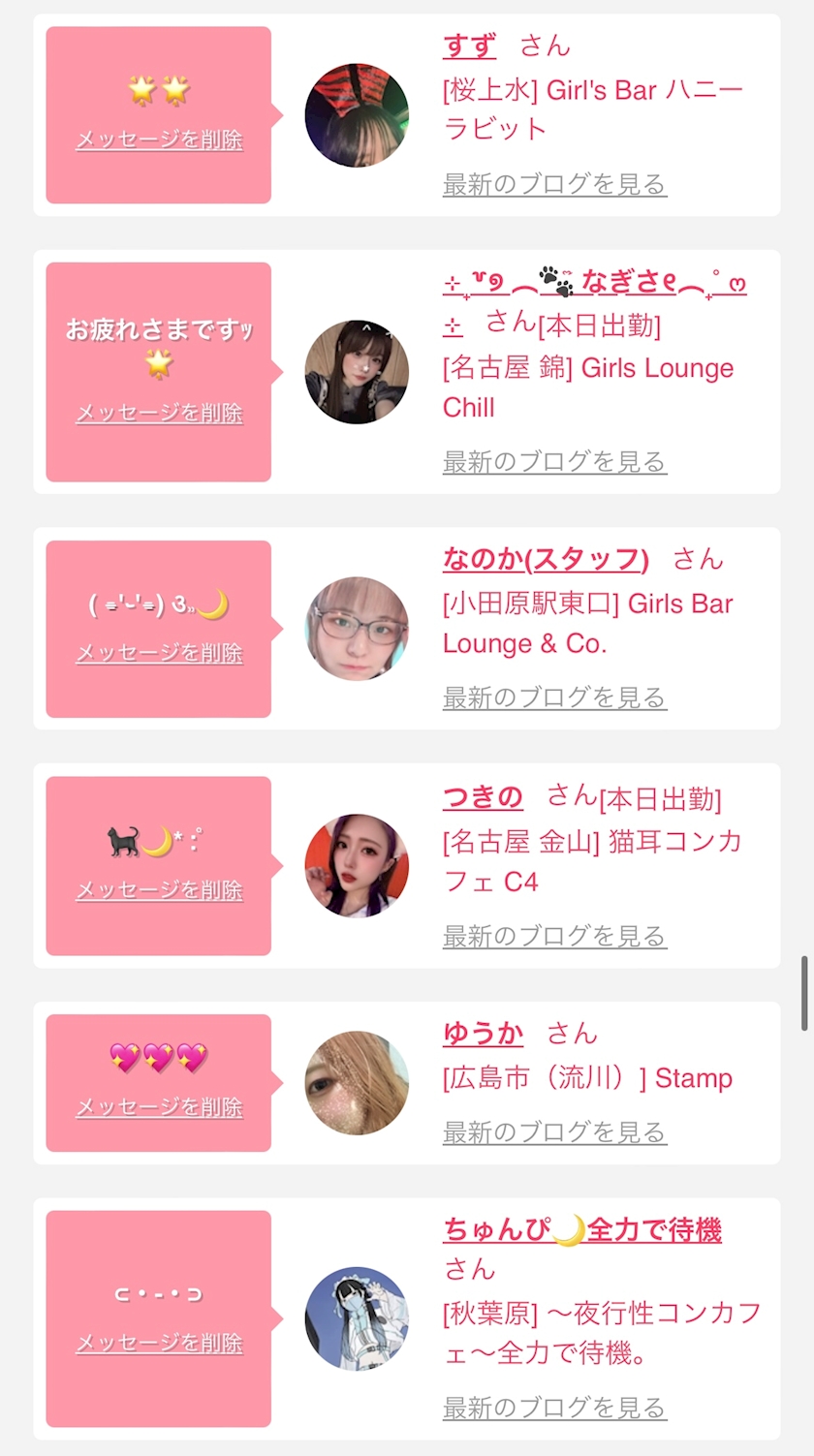Delete the hearts message to ゆうか
Image resolution: width=814 pixels, height=1456 pixels.
pyautogui.click(x=159, y=1107)
